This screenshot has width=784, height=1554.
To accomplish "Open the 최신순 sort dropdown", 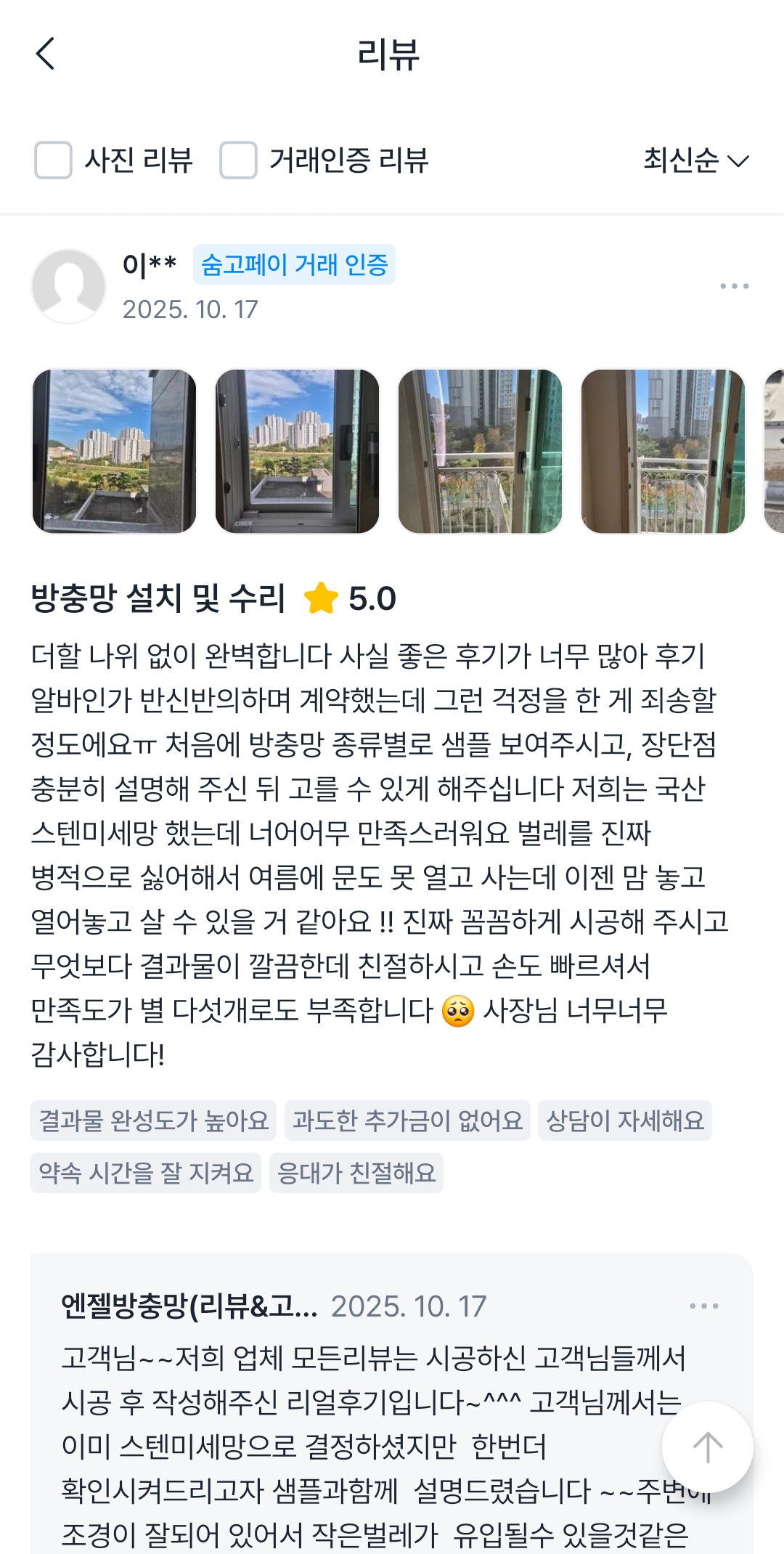I will (x=695, y=160).
